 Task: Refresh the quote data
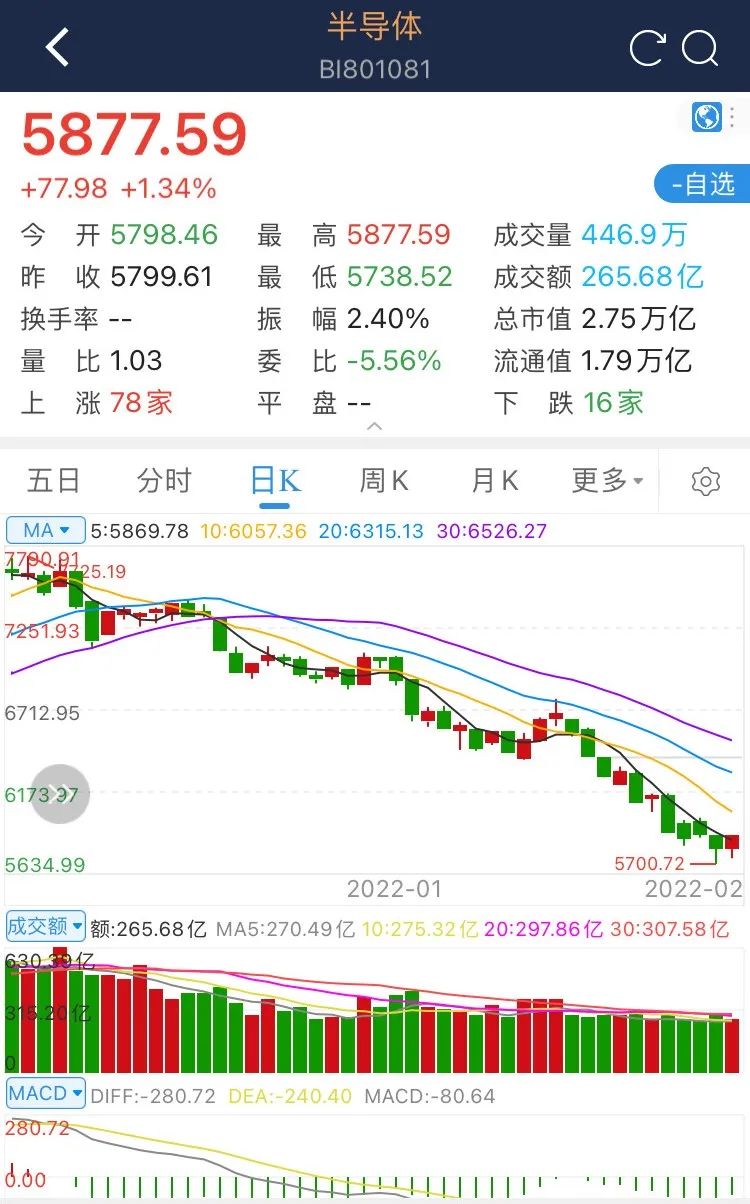647,48
